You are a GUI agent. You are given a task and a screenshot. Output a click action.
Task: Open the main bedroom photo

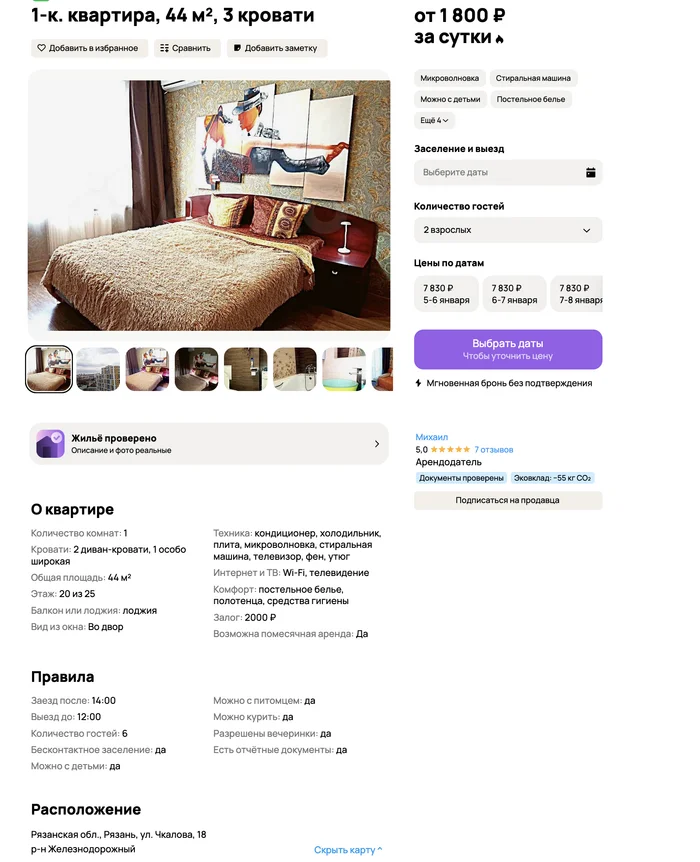pyautogui.click(x=209, y=206)
